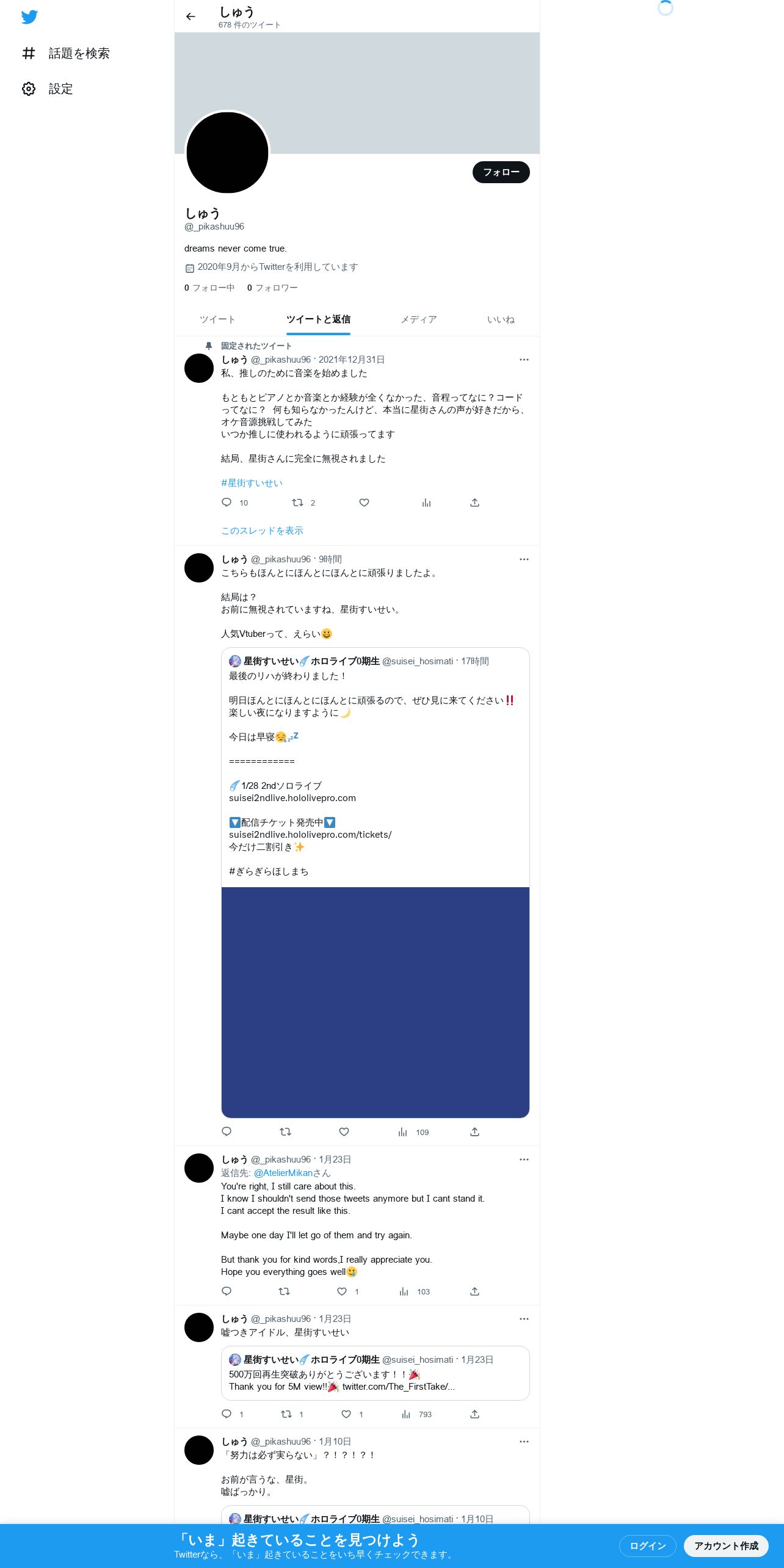Follow しゅう with the フォロー button

(x=501, y=172)
